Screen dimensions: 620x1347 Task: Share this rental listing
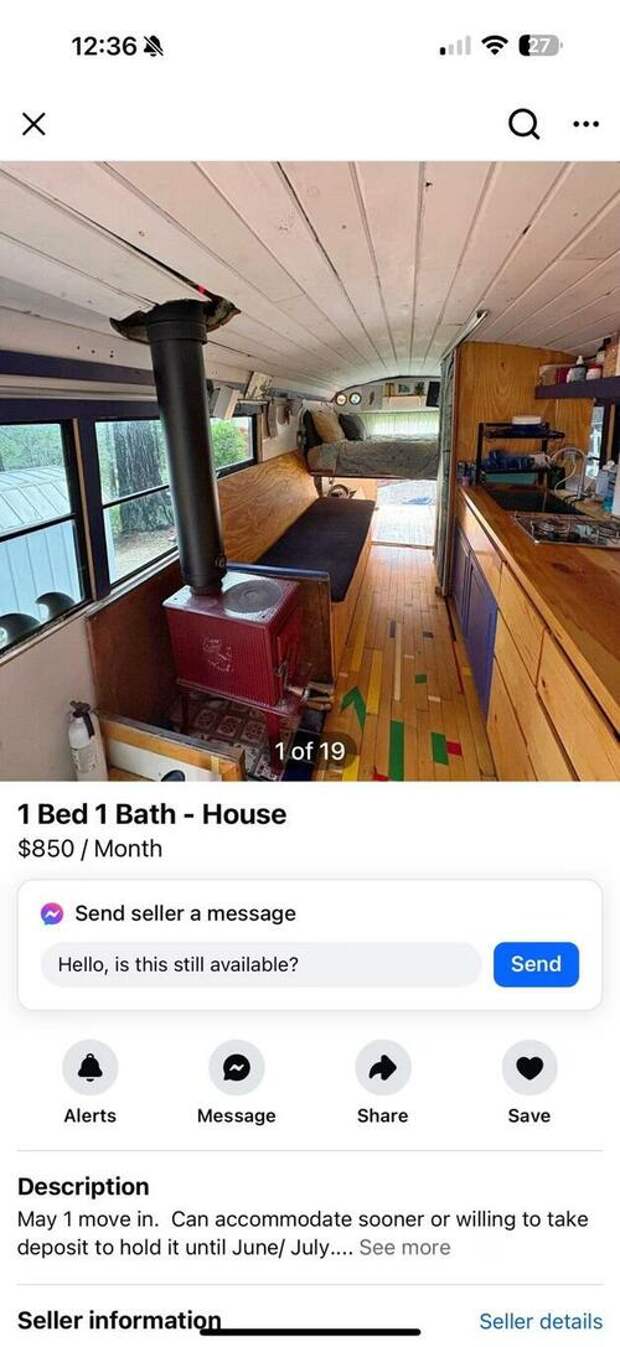click(x=383, y=1068)
